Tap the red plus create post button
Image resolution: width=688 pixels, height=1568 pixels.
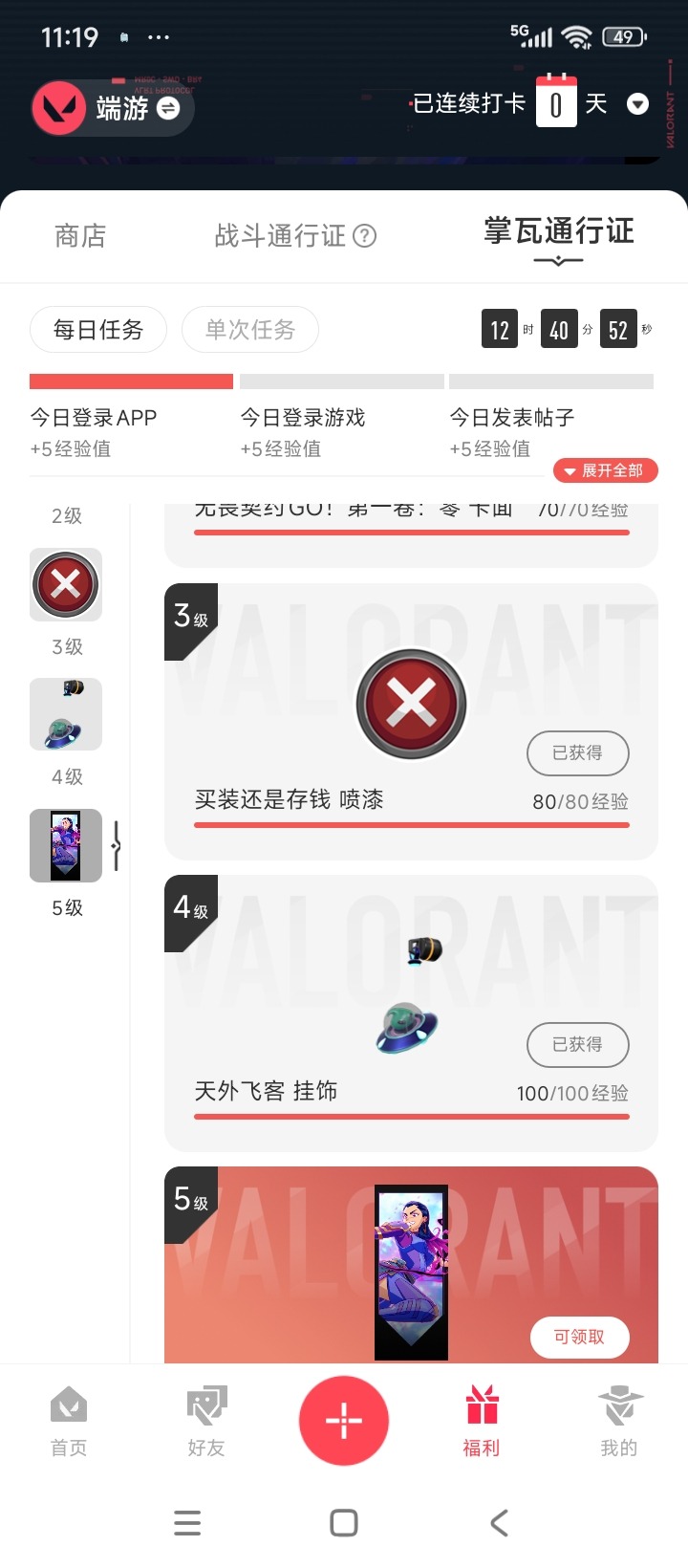point(344,1422)
